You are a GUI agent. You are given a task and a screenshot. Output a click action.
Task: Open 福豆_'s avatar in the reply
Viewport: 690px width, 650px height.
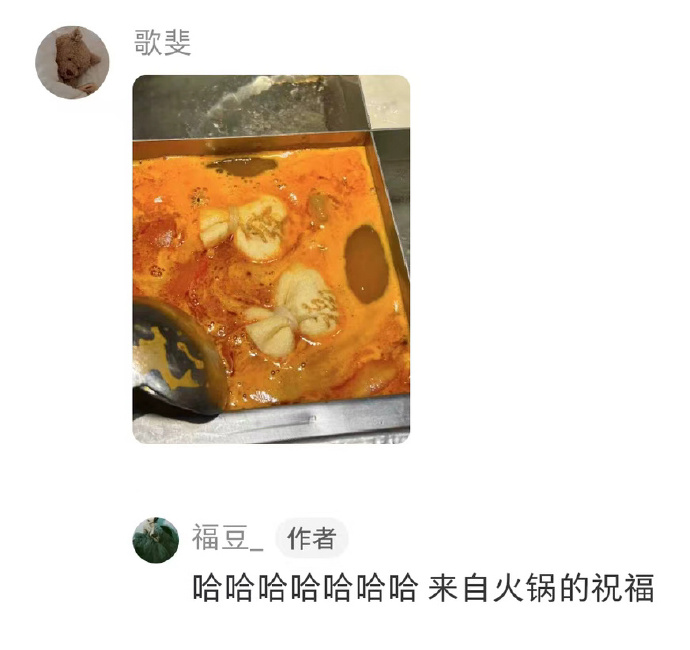pyautogui.click(x=156, y=540)
